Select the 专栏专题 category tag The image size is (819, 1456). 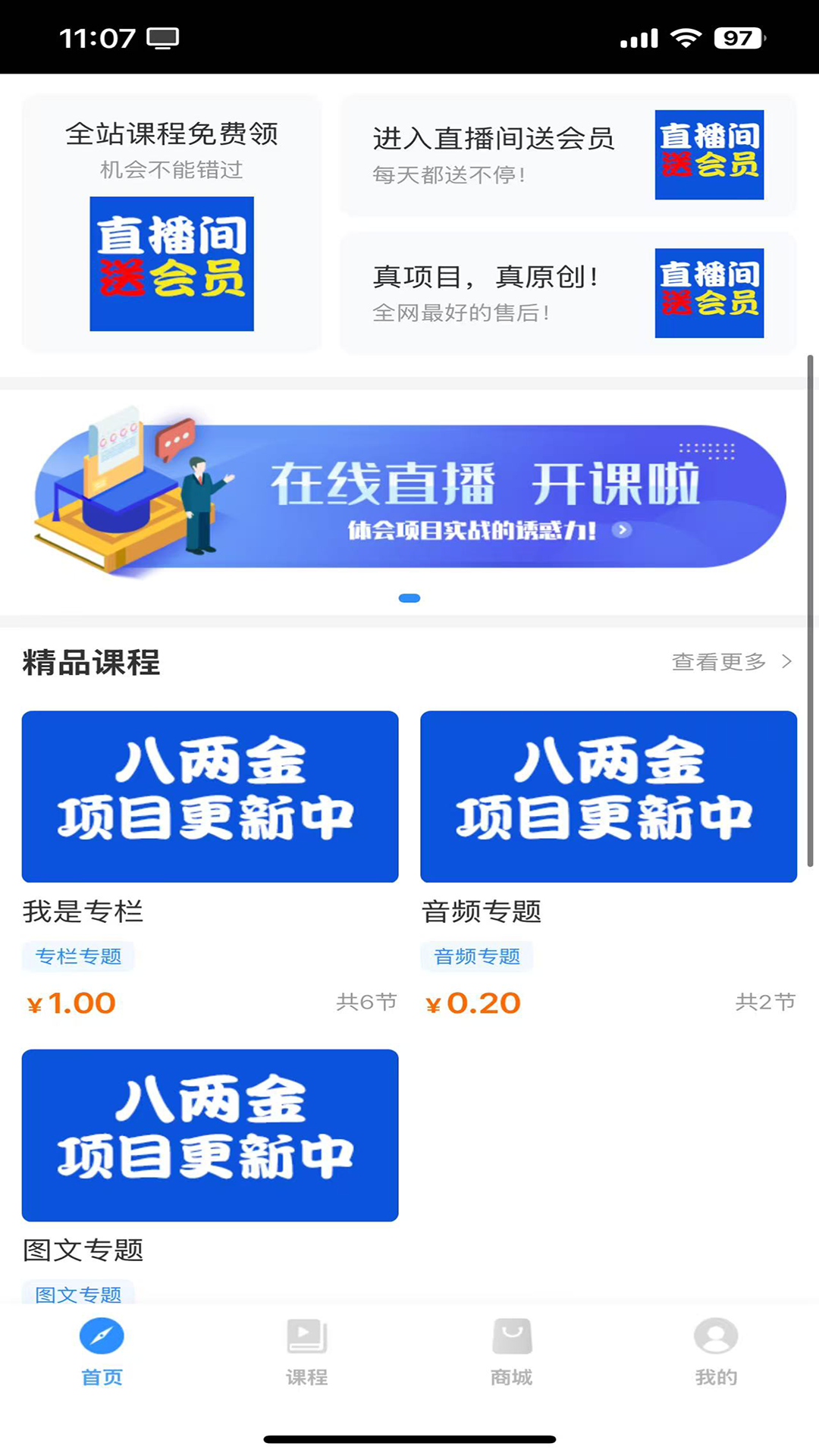coord(80,956)
